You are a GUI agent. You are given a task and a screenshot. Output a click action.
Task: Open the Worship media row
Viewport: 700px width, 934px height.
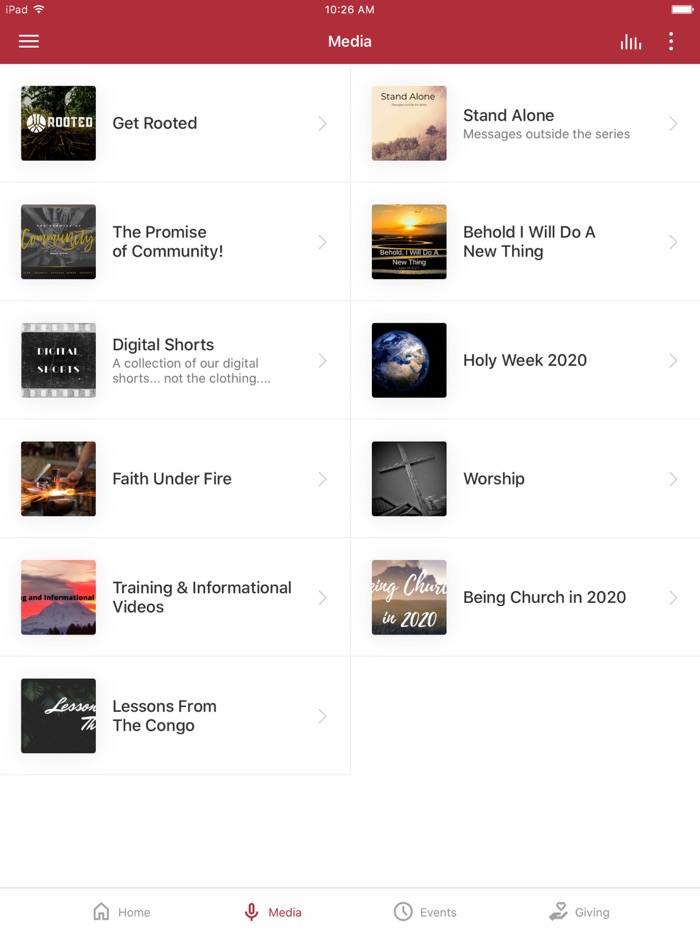[x=525, y=479]
